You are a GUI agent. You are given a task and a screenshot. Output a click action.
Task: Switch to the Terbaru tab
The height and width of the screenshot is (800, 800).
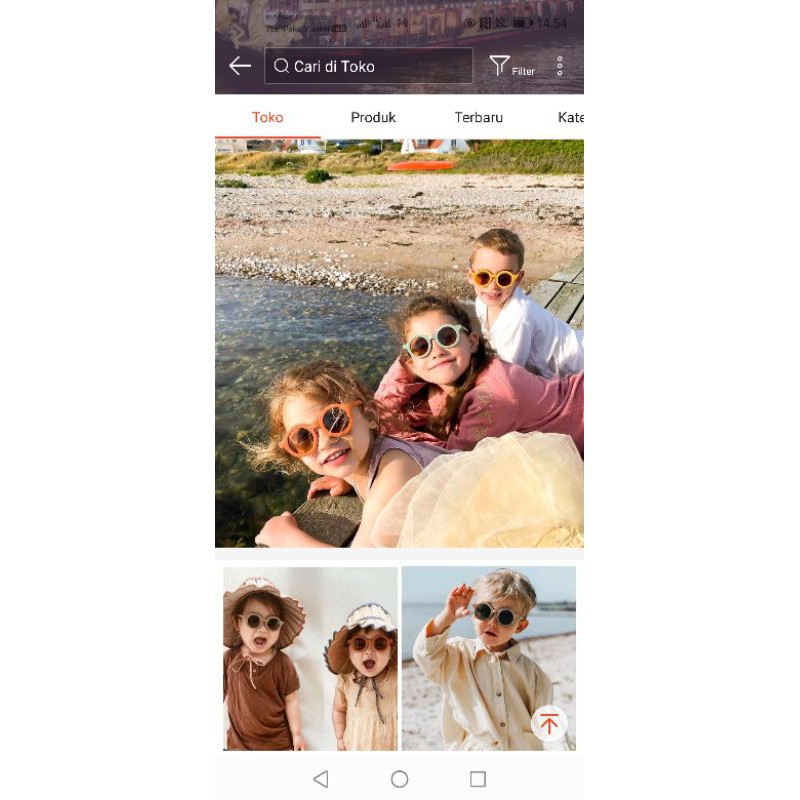(478, 117)
